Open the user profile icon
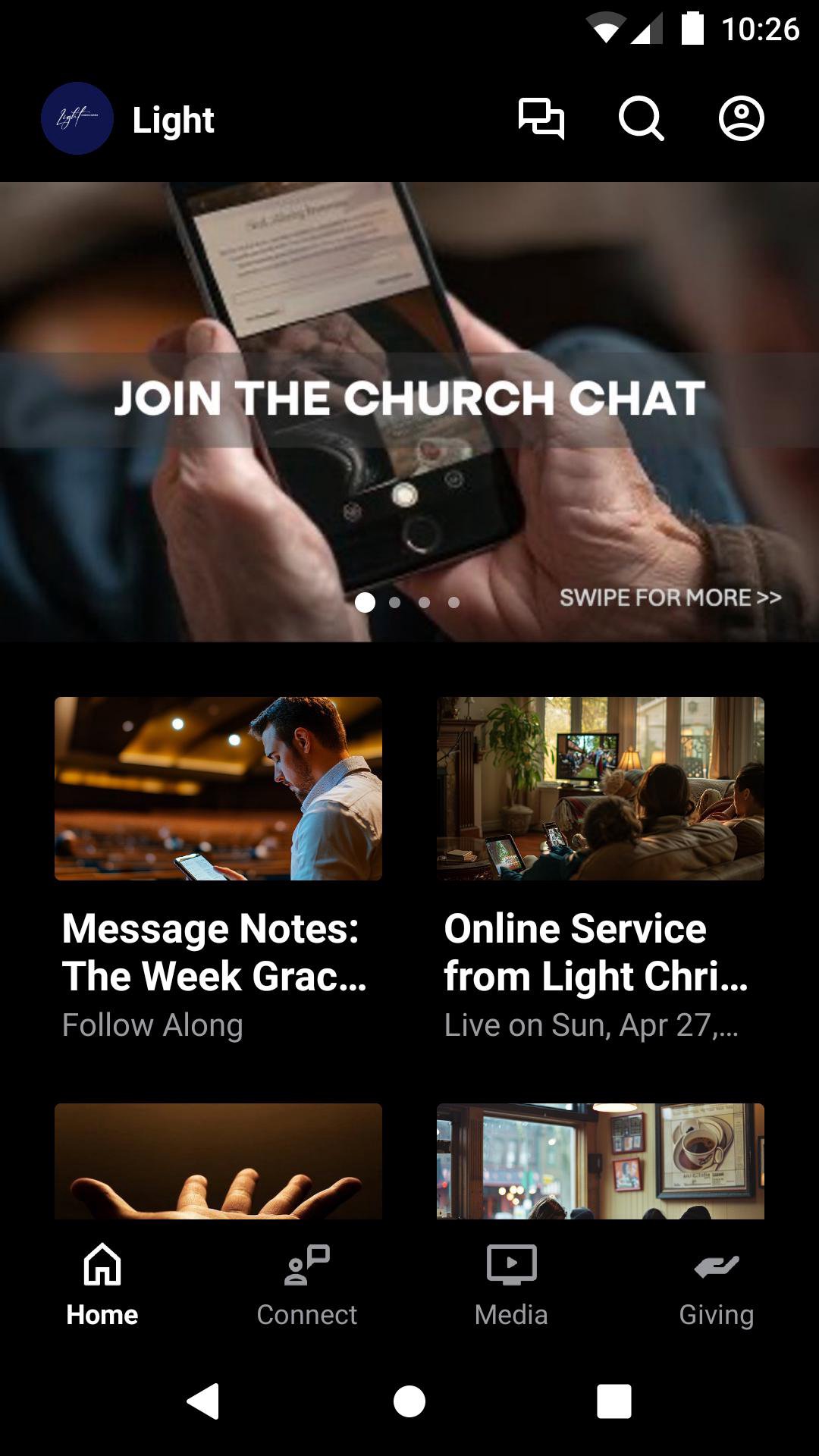The image size is (819, 1456). click(741, 119)
